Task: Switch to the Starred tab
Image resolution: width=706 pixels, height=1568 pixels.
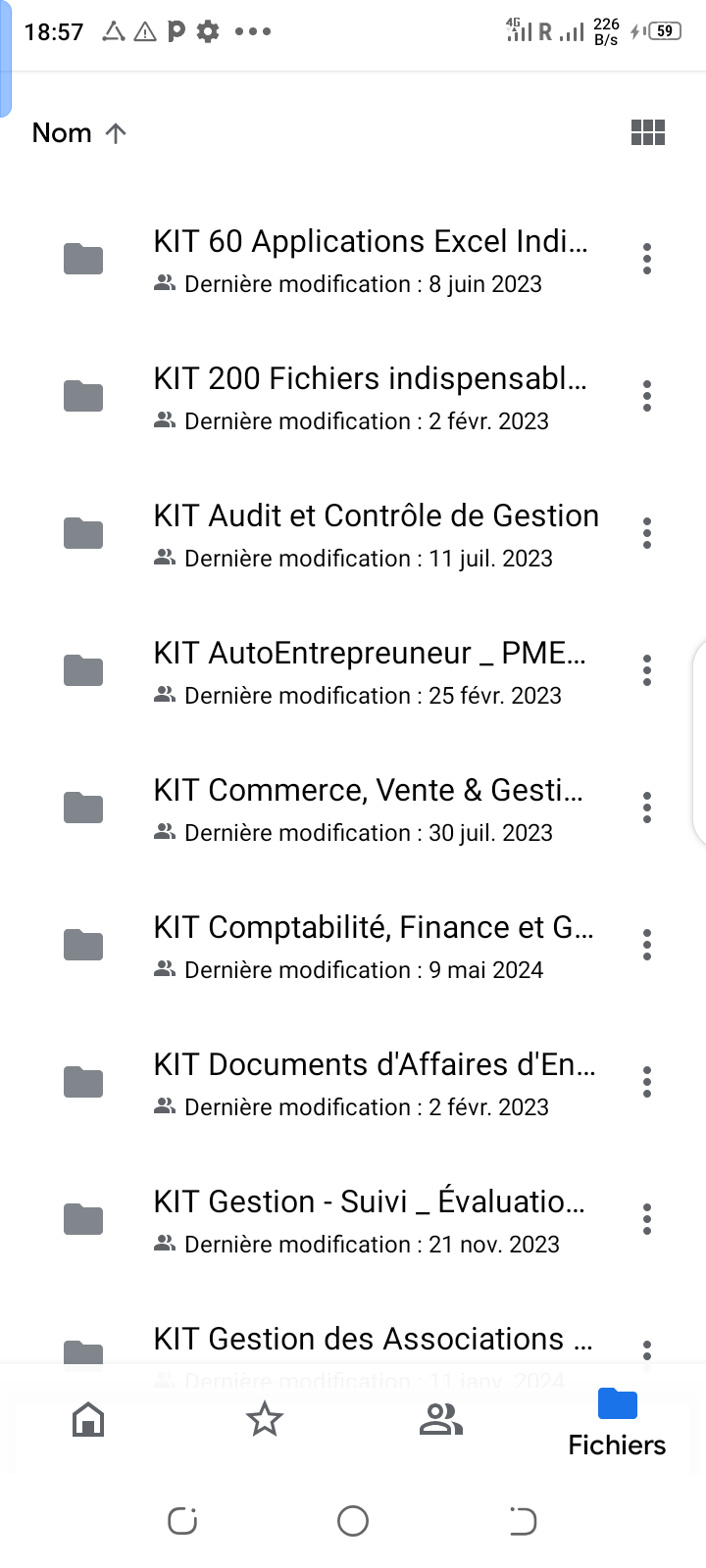Action: 265,1419
